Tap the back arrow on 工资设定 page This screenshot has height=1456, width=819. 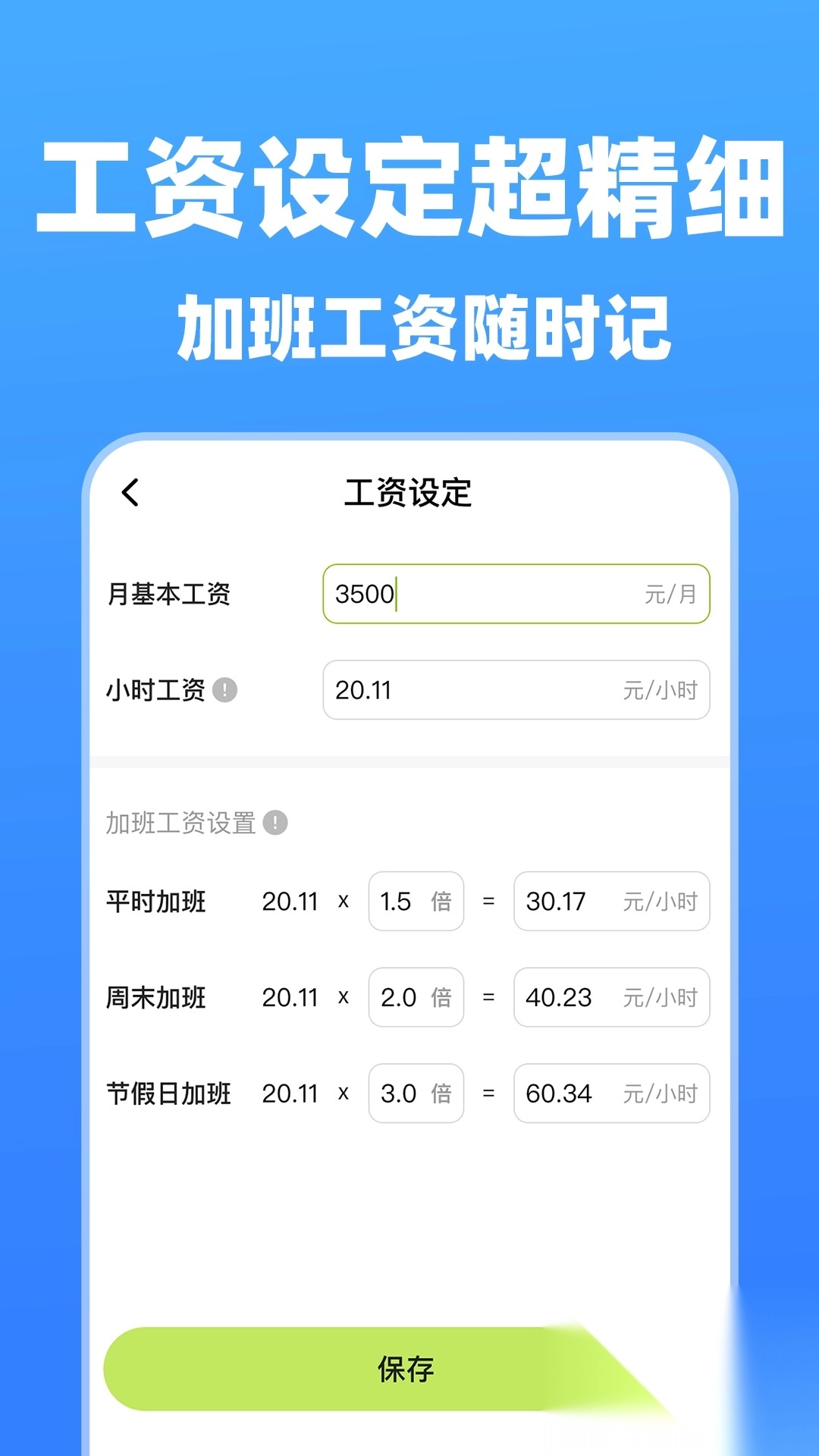130,491
